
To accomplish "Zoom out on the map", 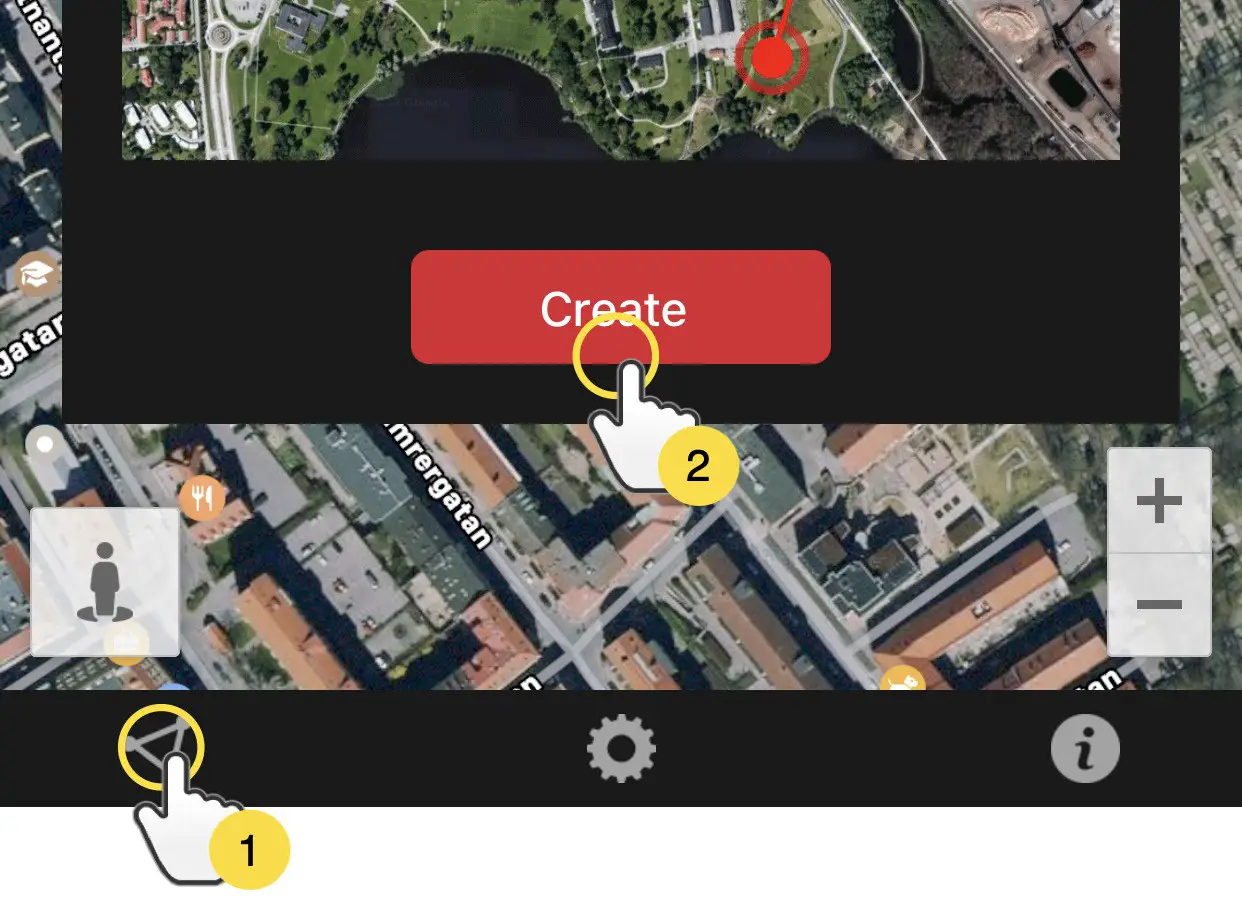I will click(x=1159, y=604).
